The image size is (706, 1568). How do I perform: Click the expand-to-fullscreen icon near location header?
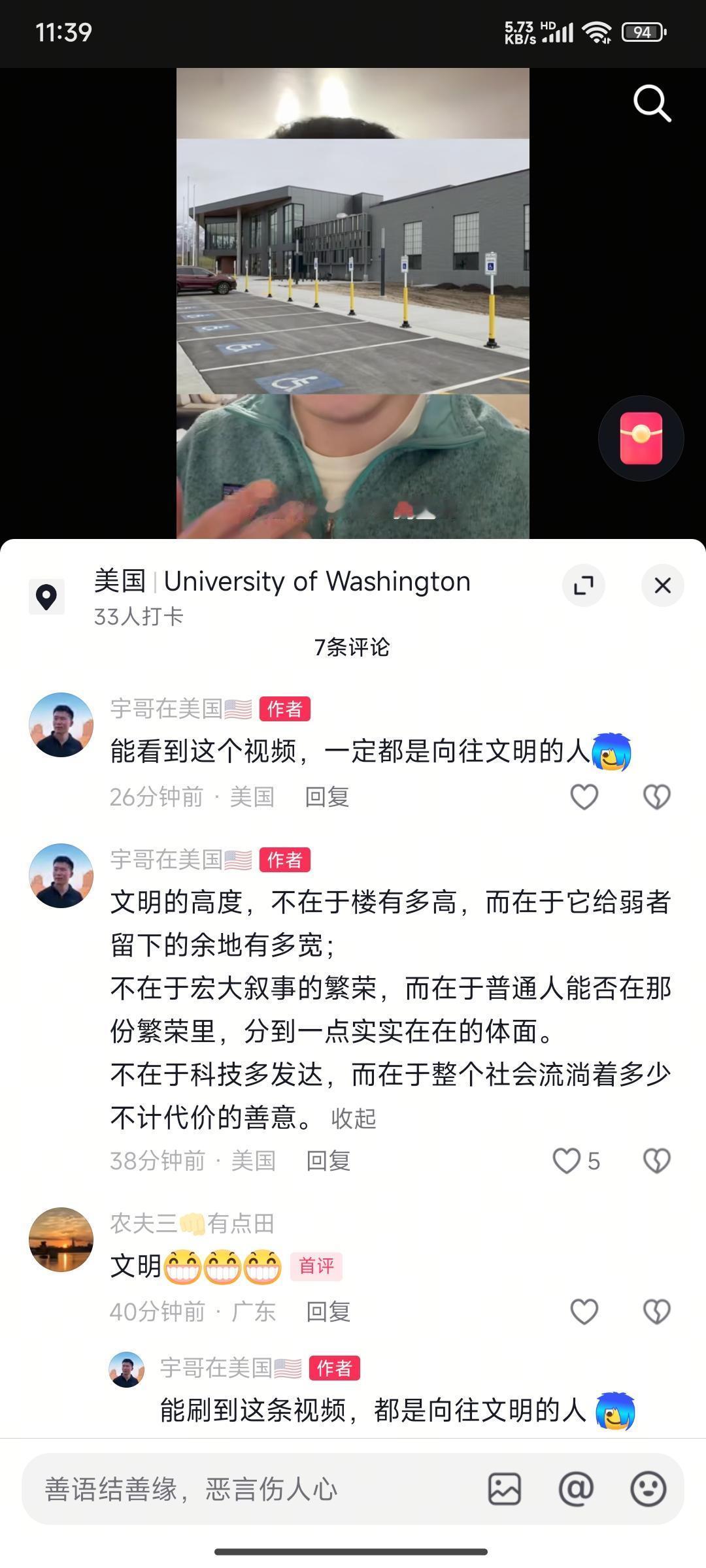584,585
